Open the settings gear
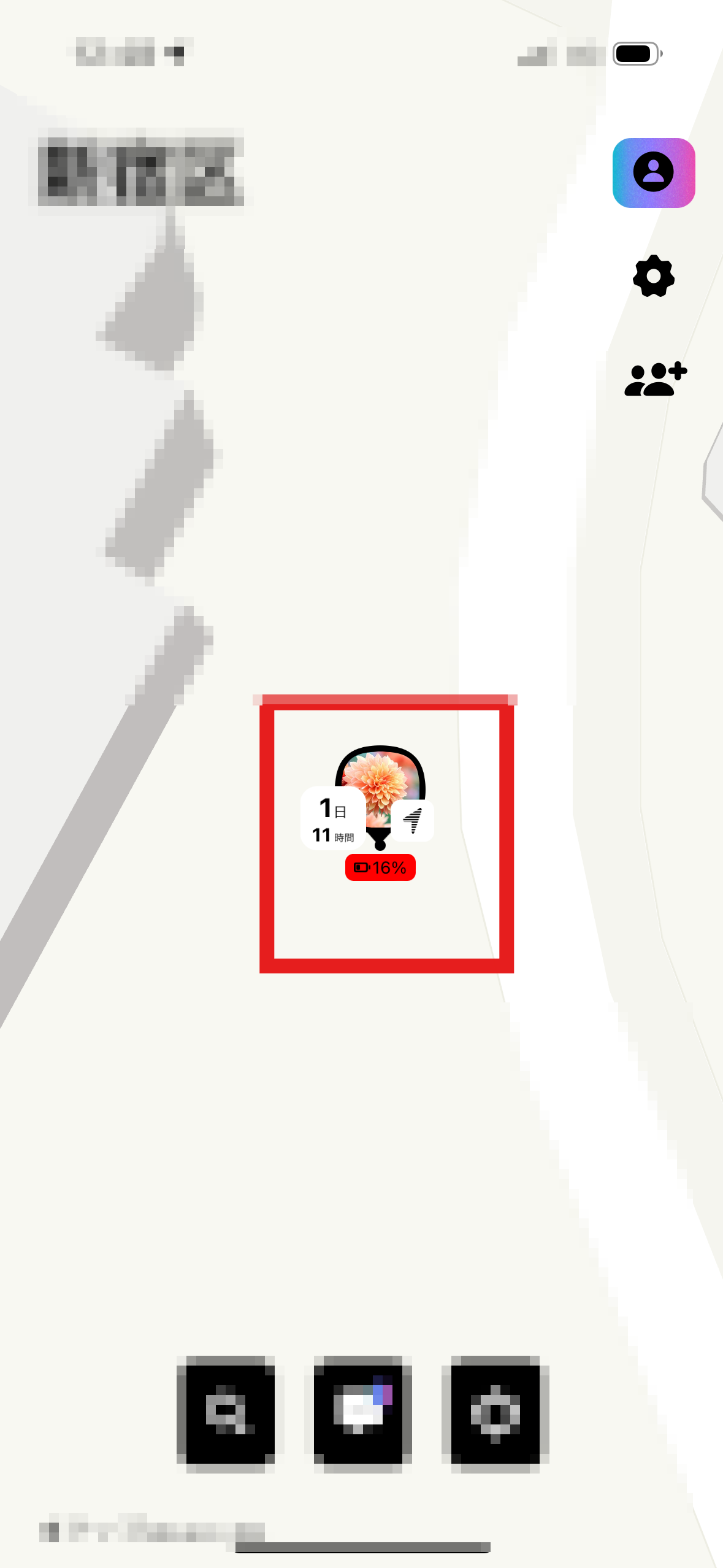This screenshot has height=1568, width=723. [x=653, y=276]
